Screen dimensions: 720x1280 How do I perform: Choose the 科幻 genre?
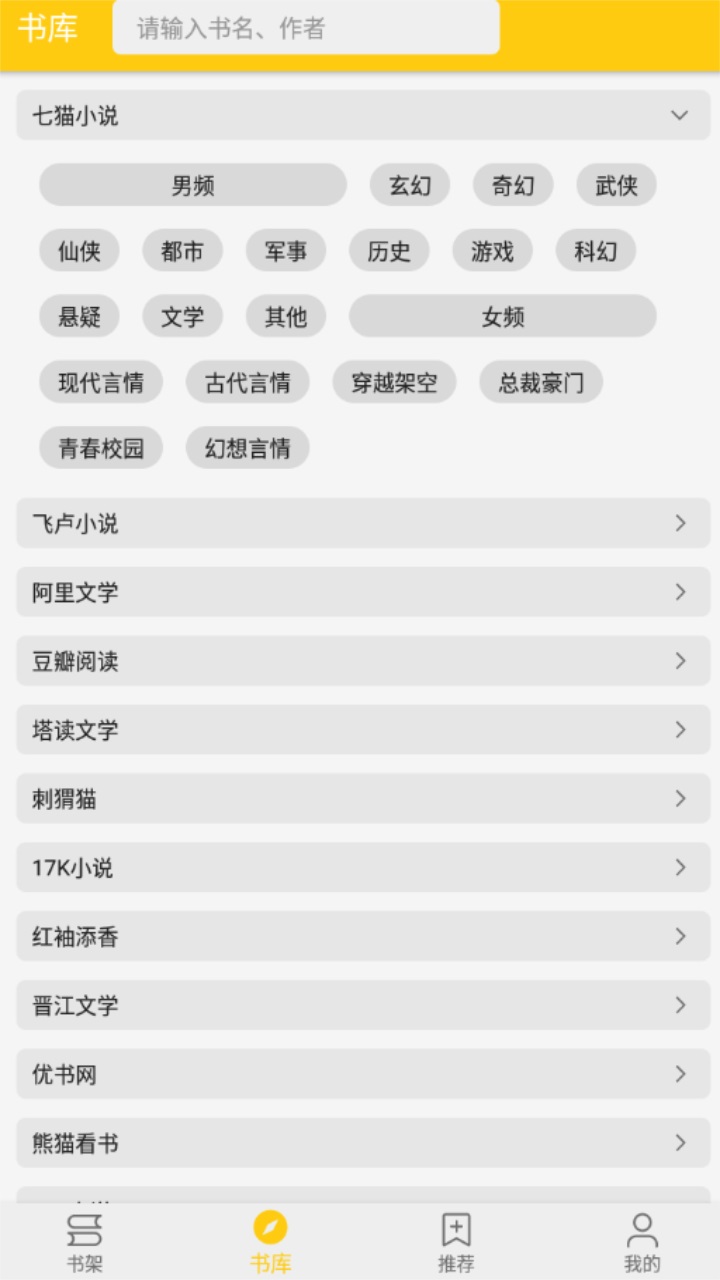(x=595, y=250)
